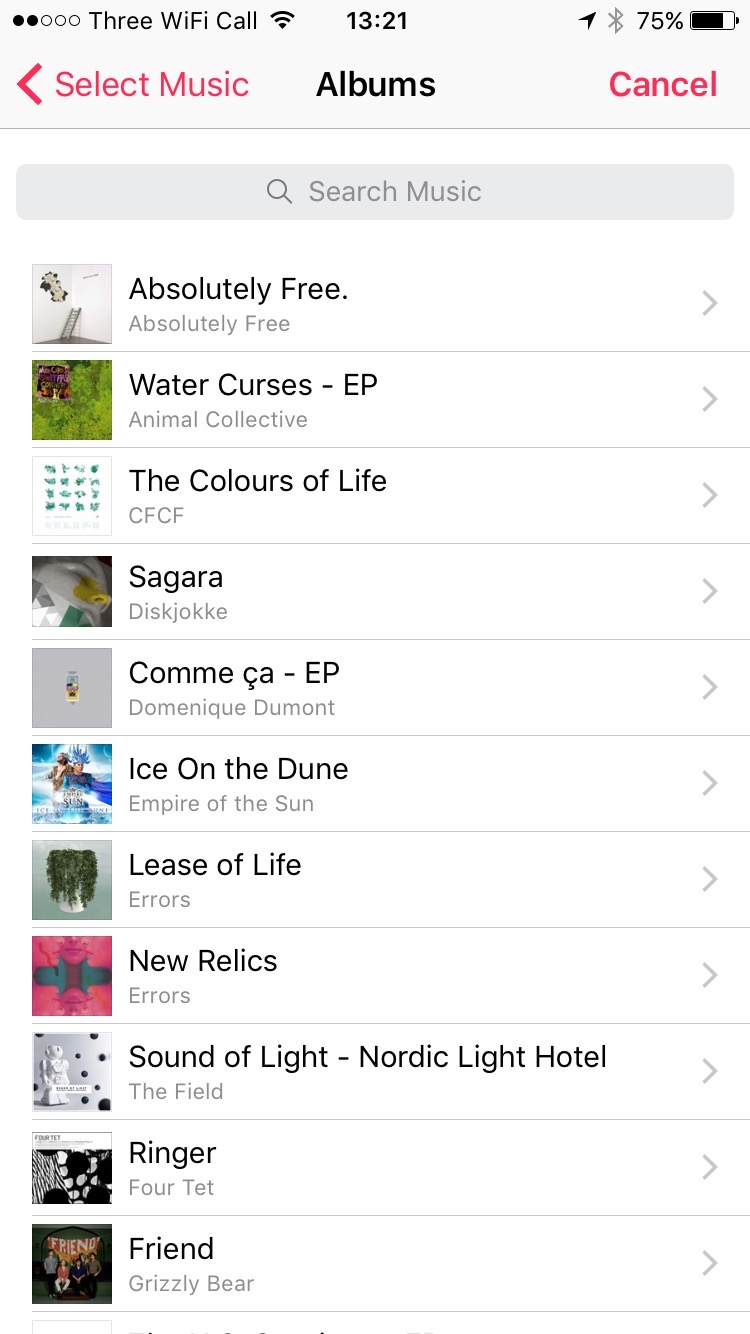Image resolution: width=750 pixels, height=1334 pixels.
Task: Select the Ice On the Dune album
Action: coord(375,783)
